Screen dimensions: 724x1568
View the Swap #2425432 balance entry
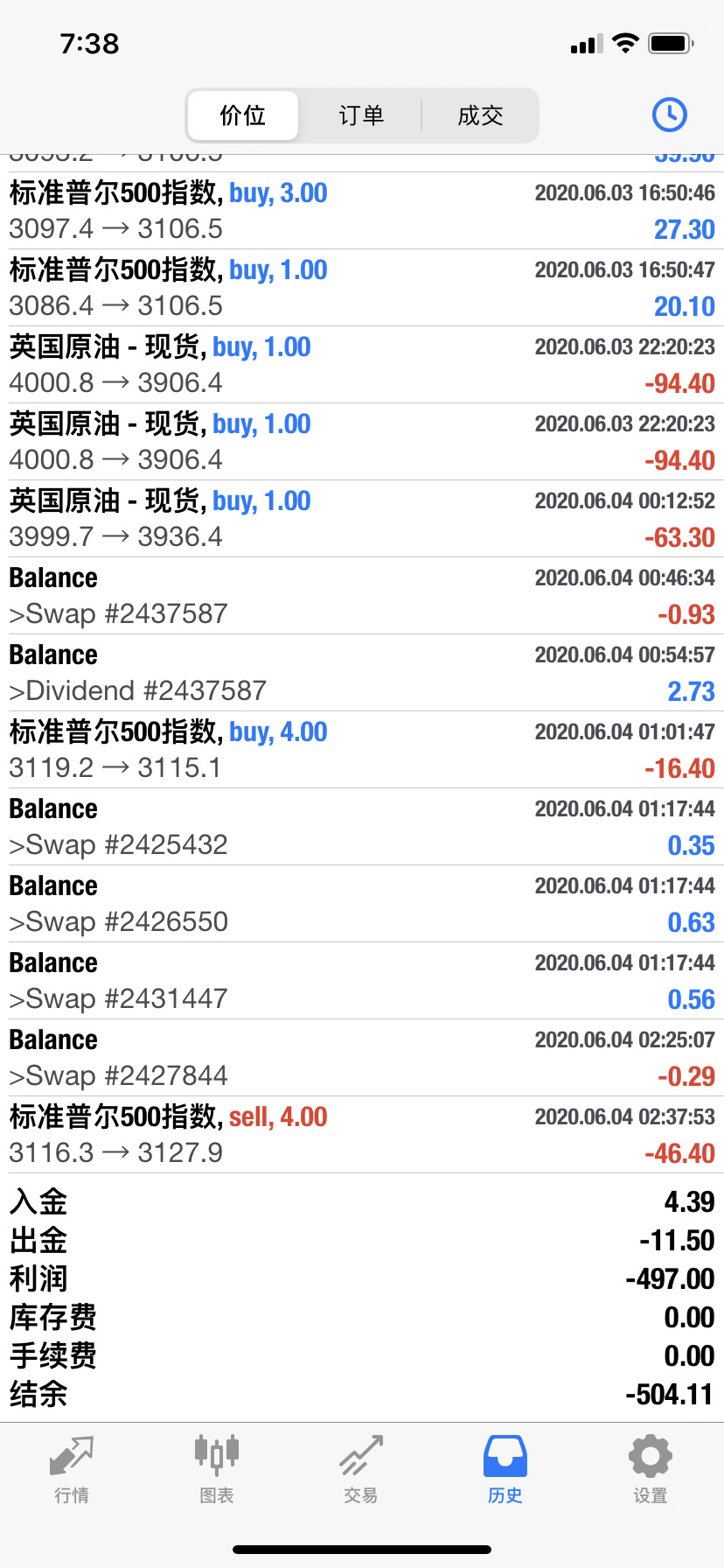pyautogui.click(x=362, y=827)
